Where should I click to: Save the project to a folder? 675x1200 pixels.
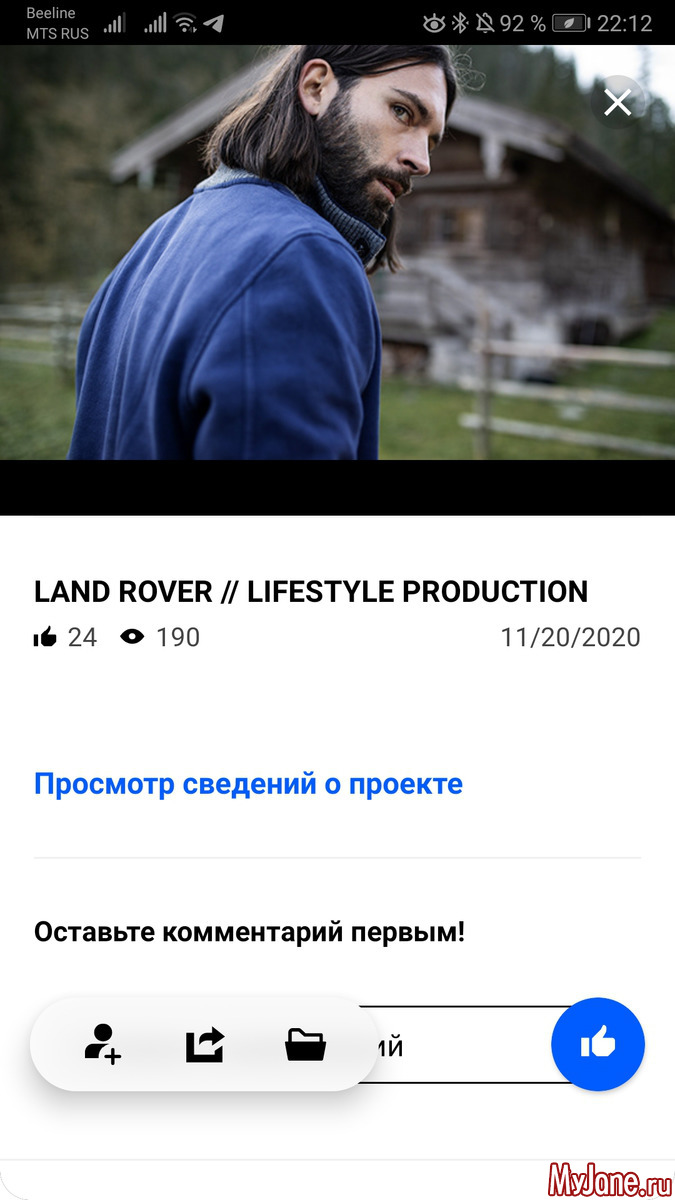tap(306, 1046)
